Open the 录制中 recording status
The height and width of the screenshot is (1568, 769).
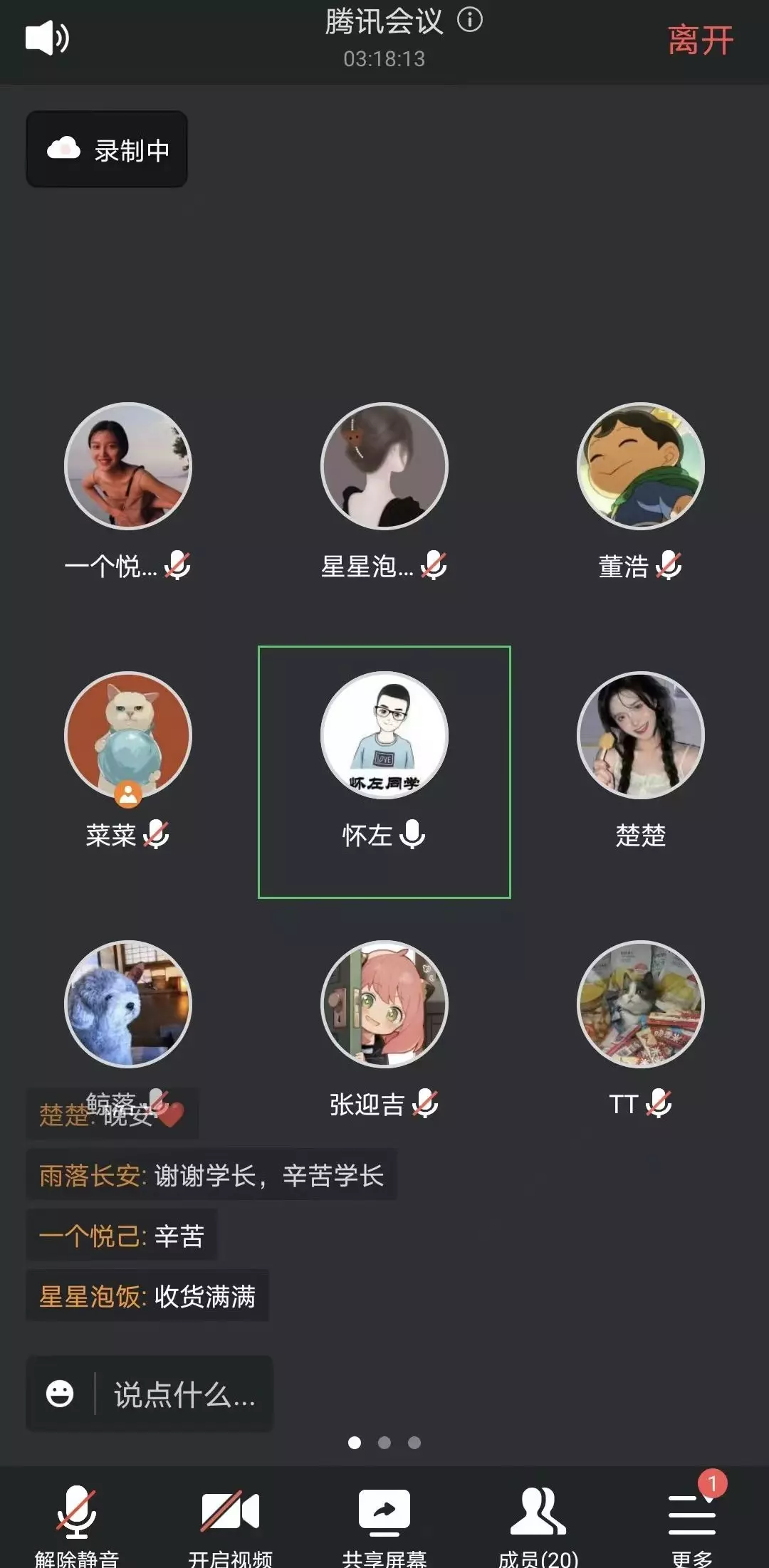(107, 149)
